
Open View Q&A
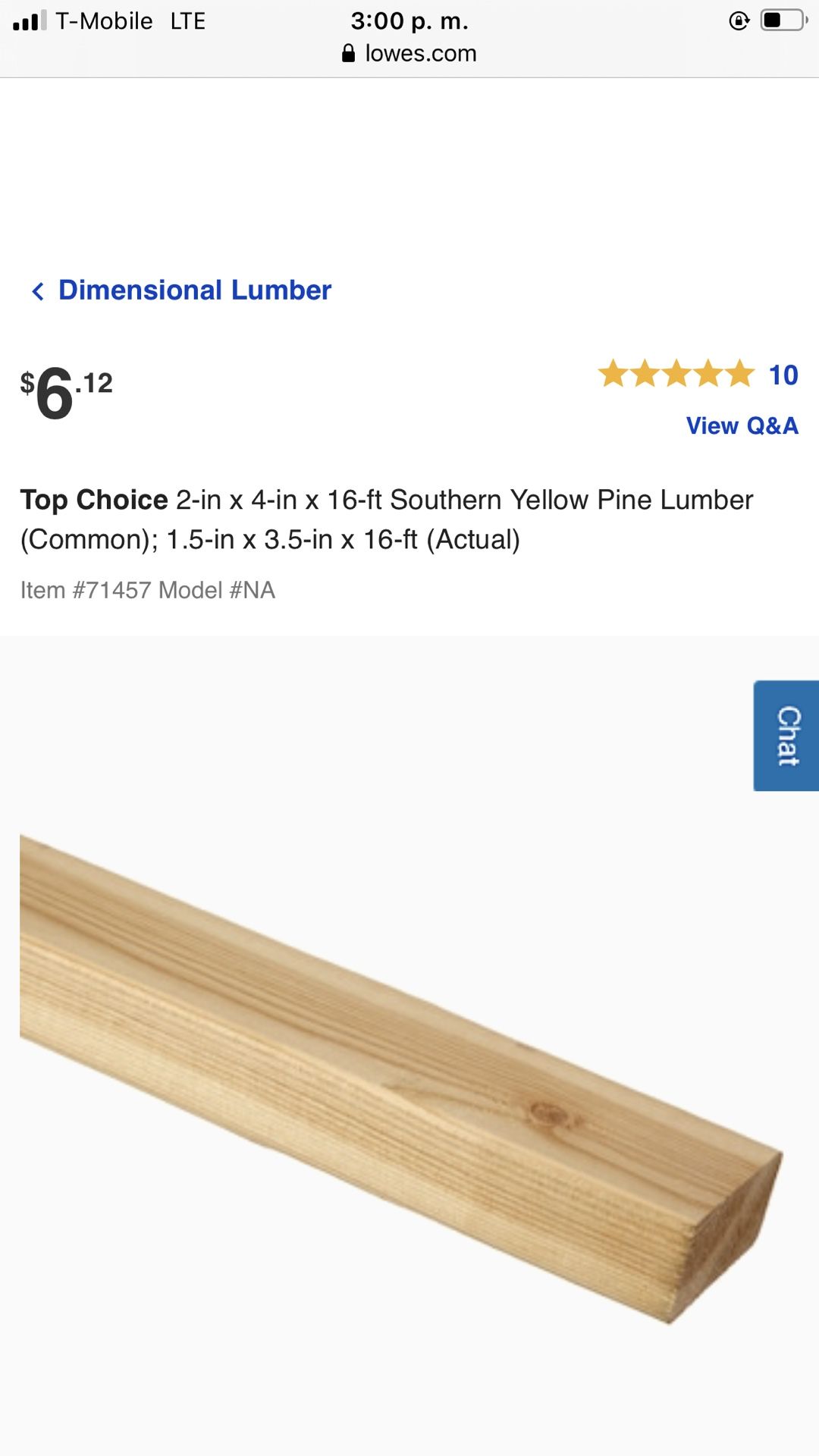click(x=742, y=425)
